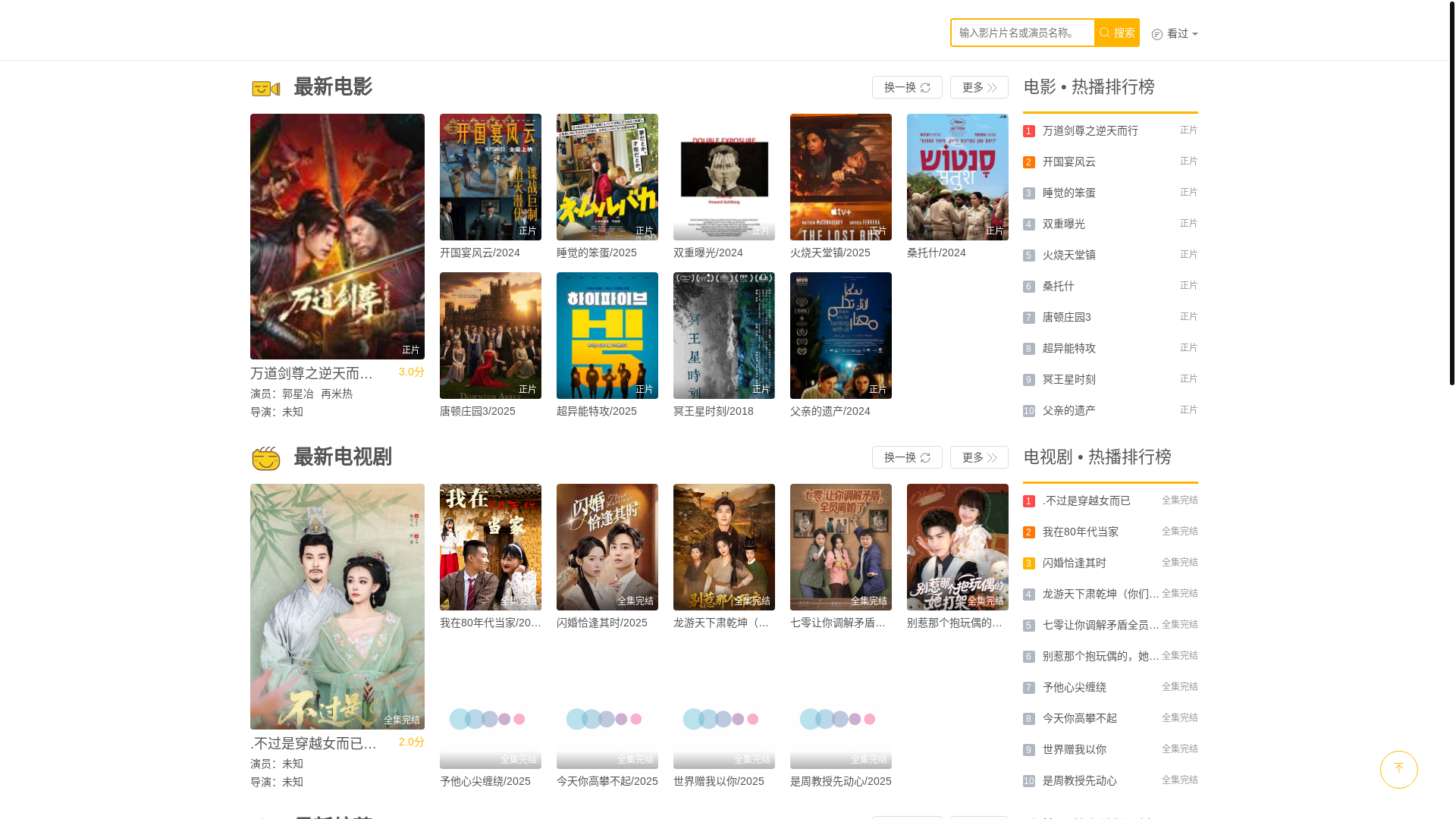Viewport: 1456px width, 819px height.
Task: Select 予他心尖缠绕 in the TV ranking list
Action: pos(1074,687)
